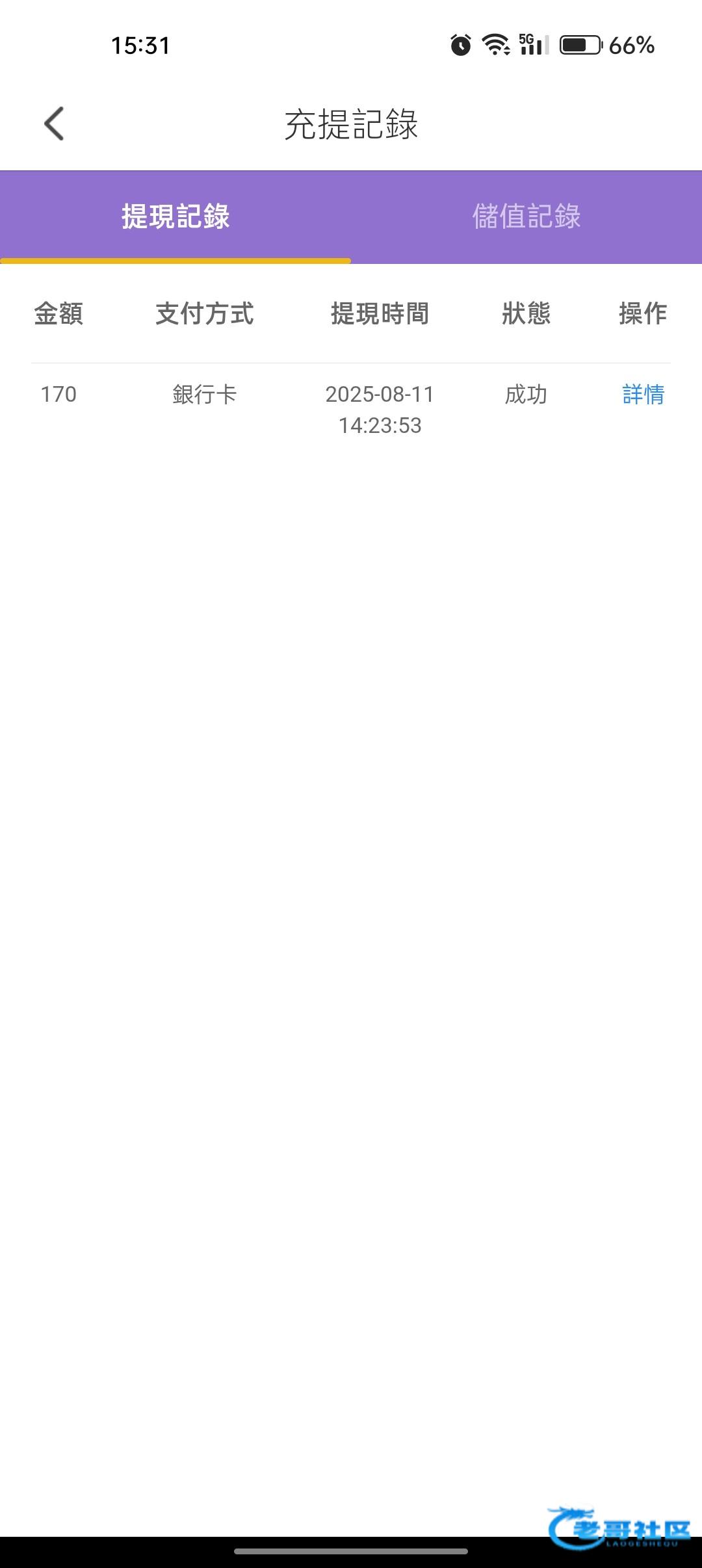This screenshot has height=1568, width=702.
Task: Go back using the top-left arrow
Action: pyautogui.click(x=55, y=124)
